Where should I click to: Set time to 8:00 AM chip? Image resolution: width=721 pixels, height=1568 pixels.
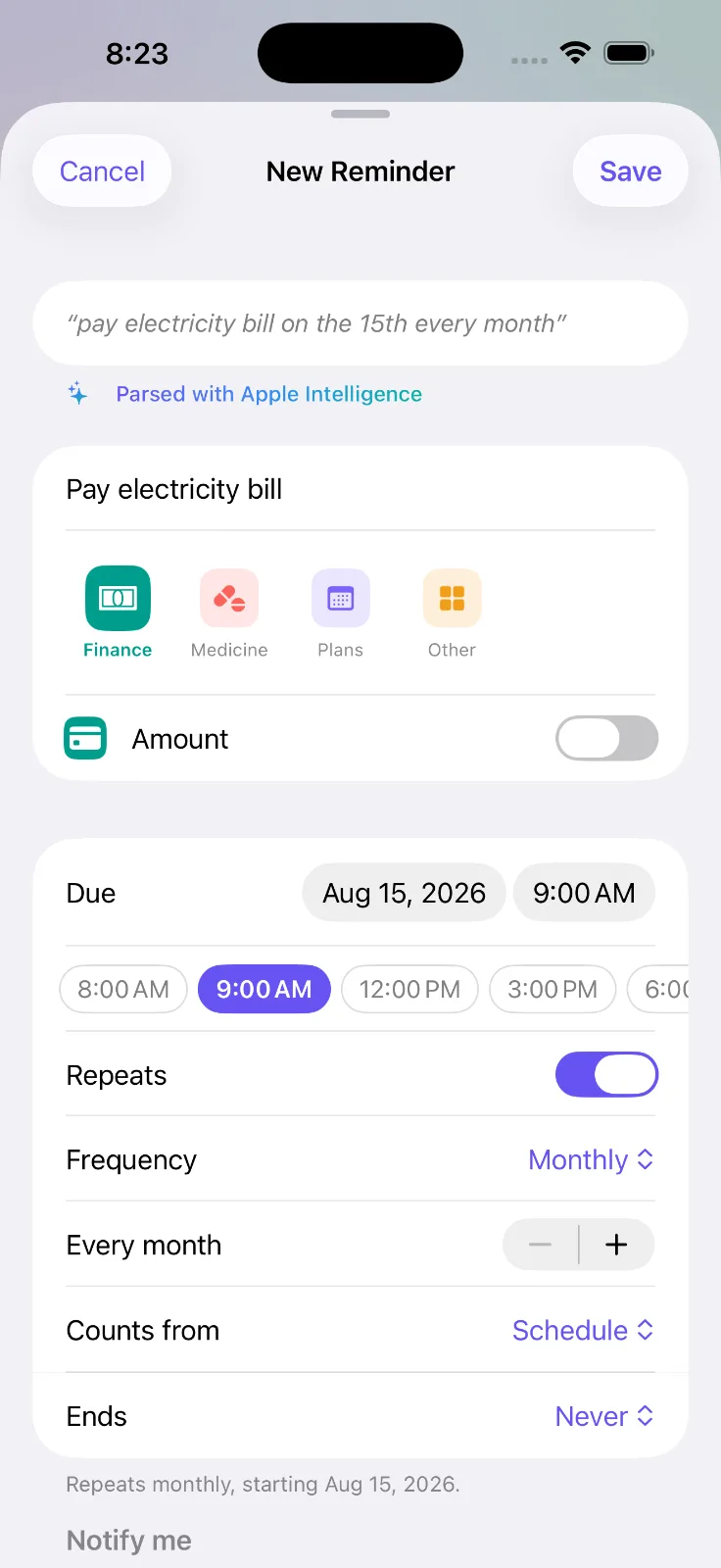(x=123, y=989)
